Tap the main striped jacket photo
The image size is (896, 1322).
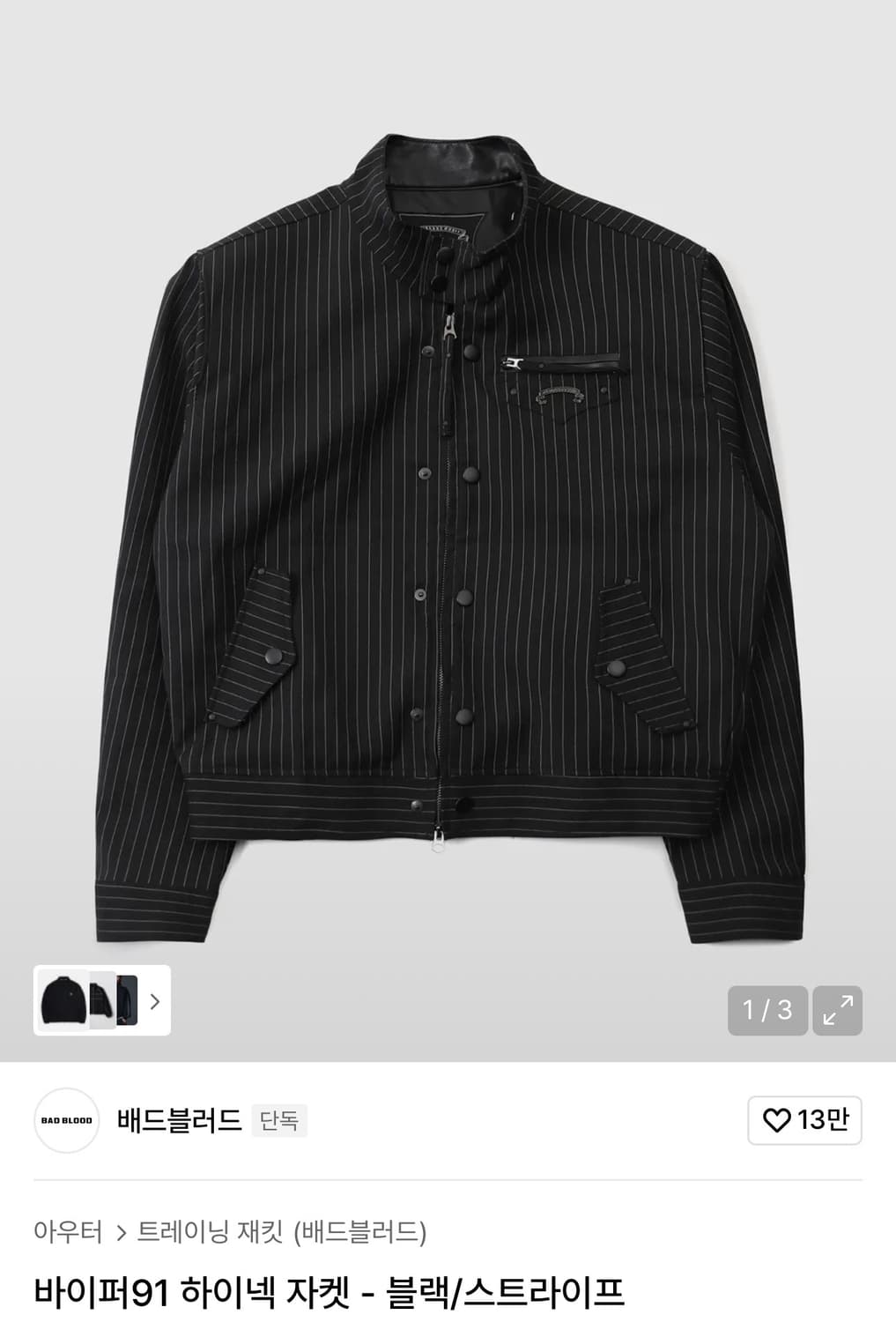448,529
